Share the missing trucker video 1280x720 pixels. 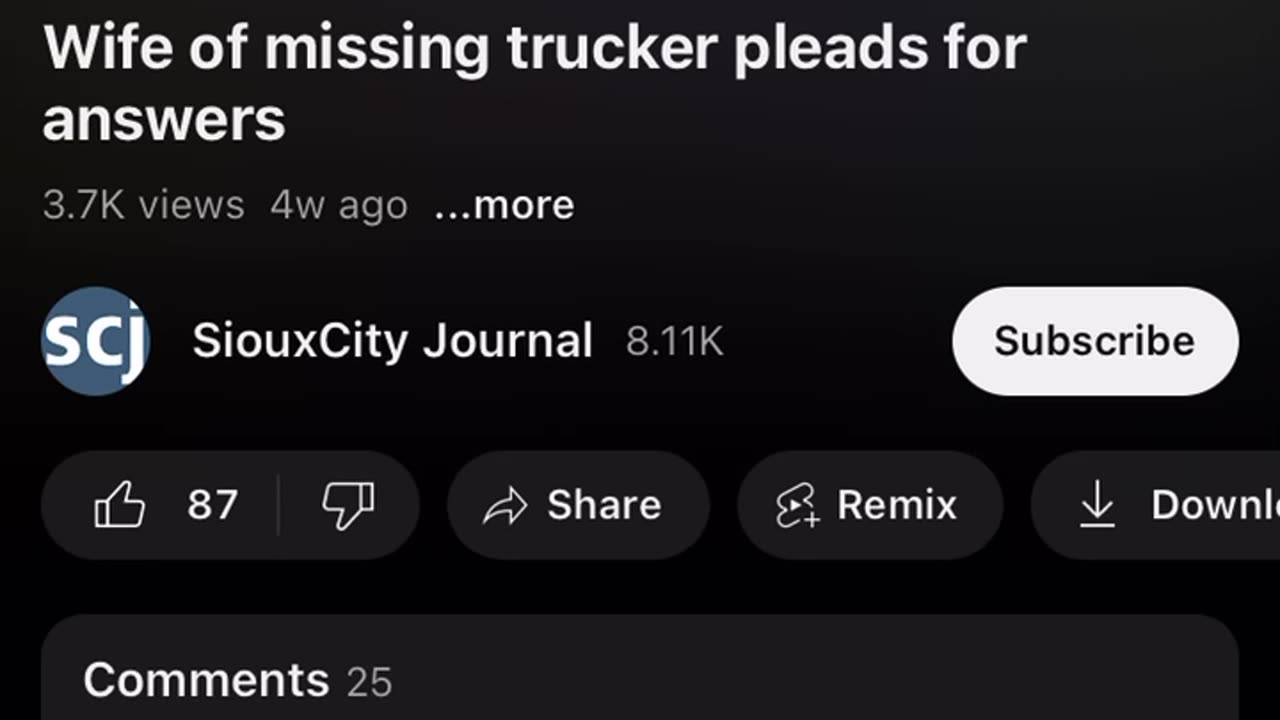(577, 505)
